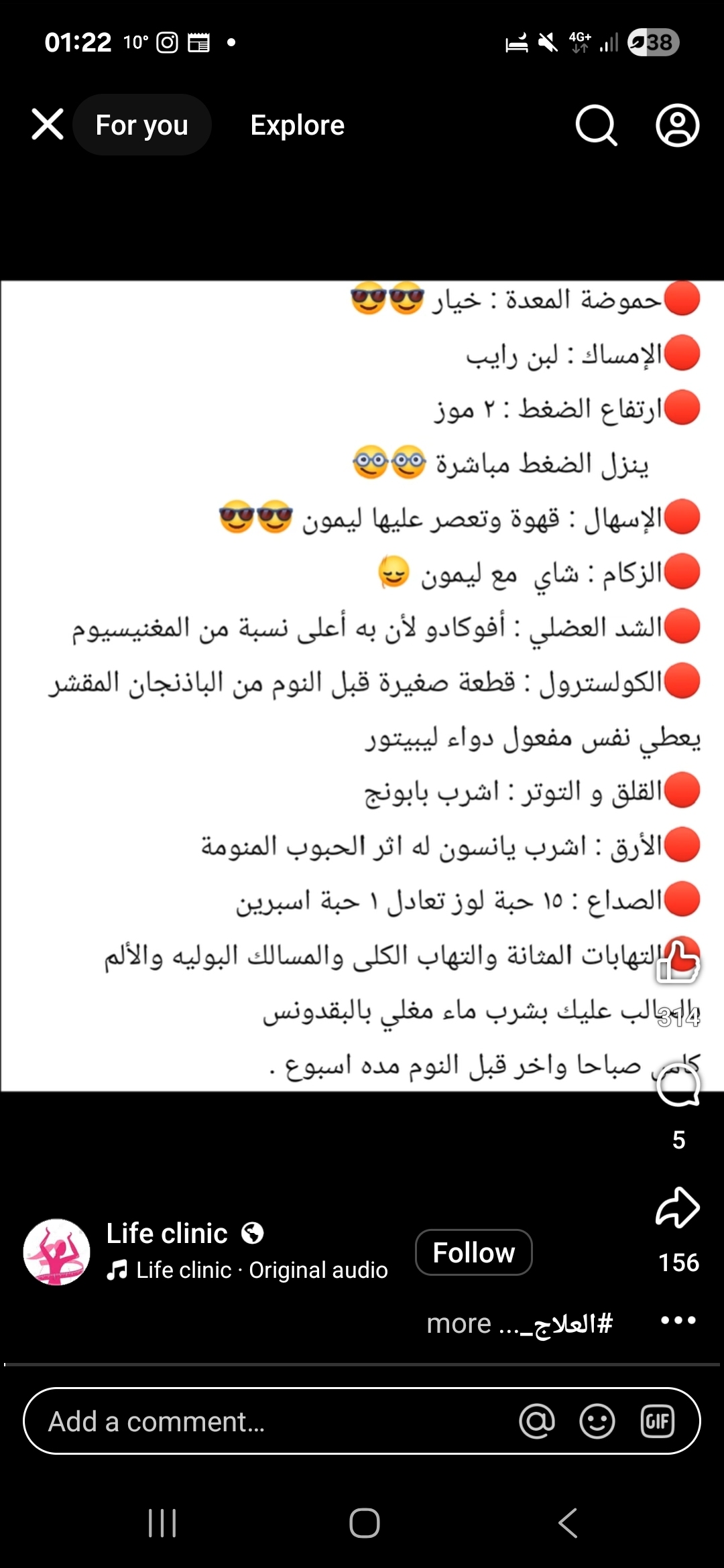
Task: Go back using the system back button
Action: (568, 1523)
